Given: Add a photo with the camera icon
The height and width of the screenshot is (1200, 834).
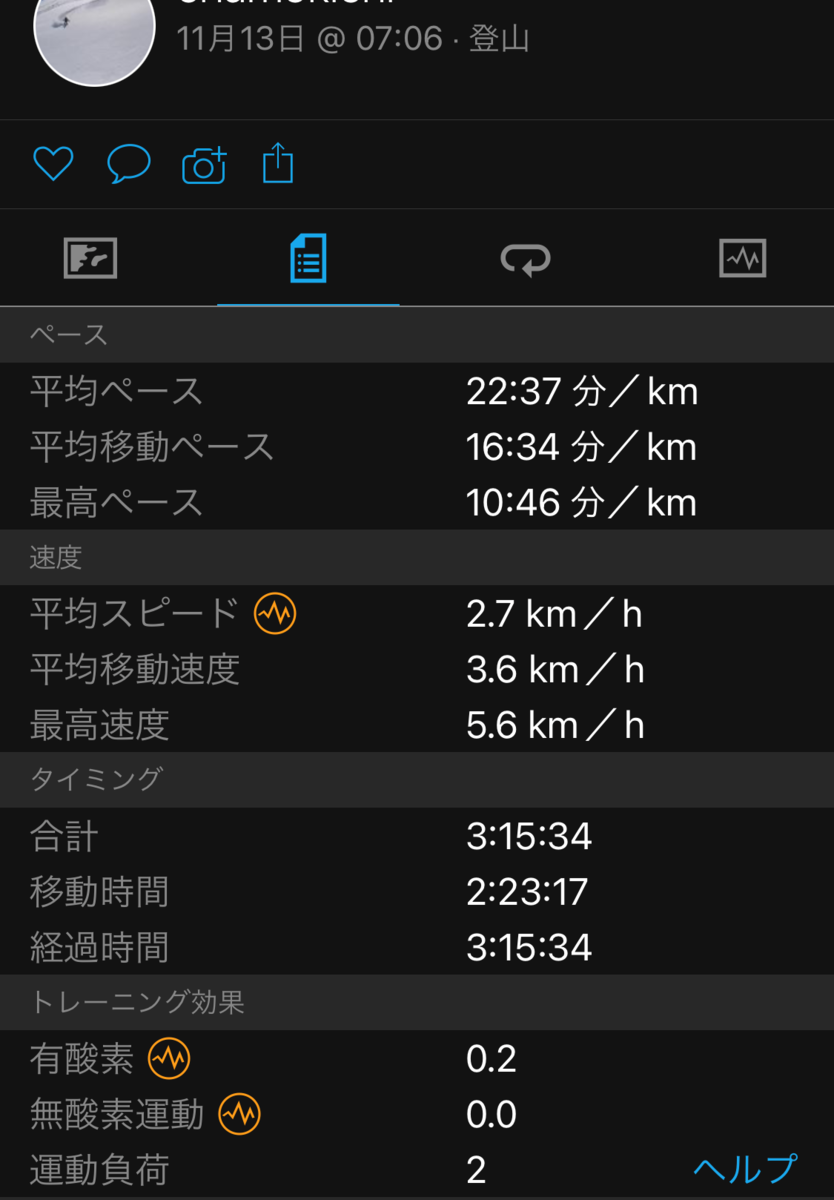Looking at the screenshot, I should (x=204, y=165).
